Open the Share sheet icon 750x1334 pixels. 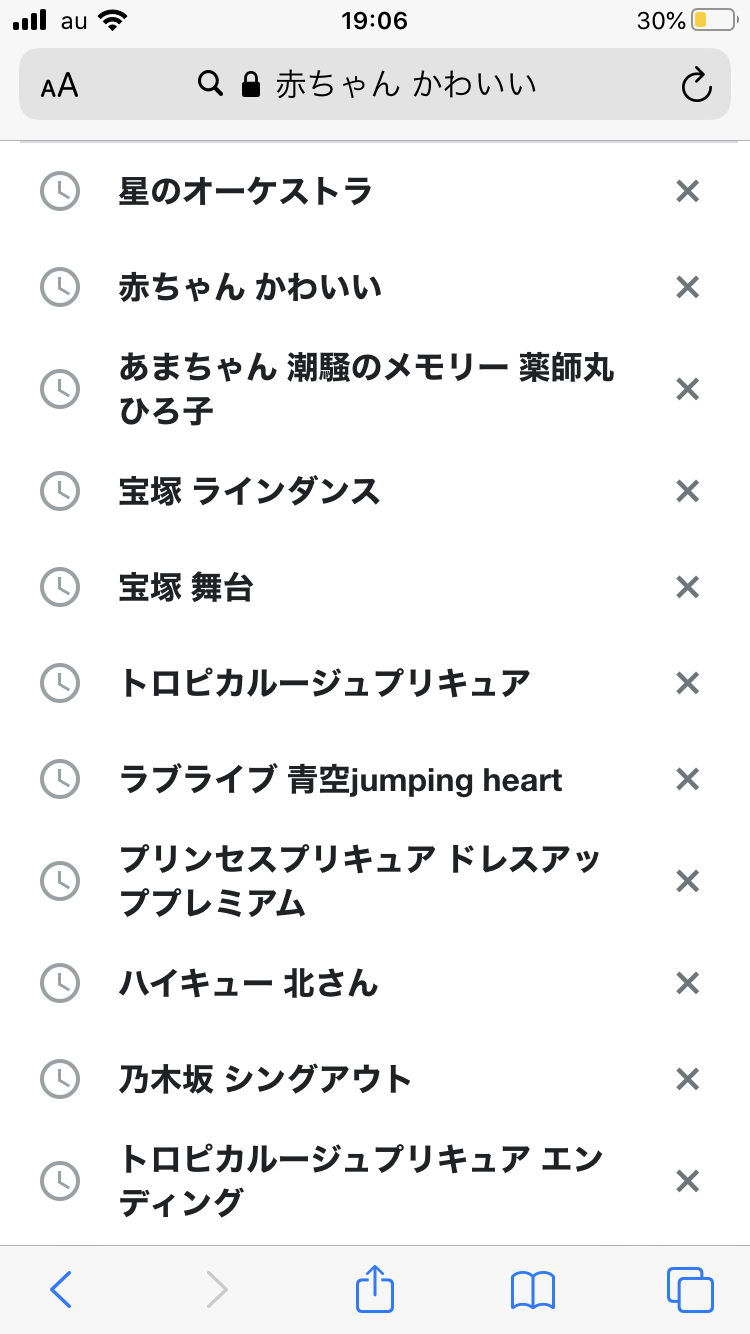[x=374, y=1290]
